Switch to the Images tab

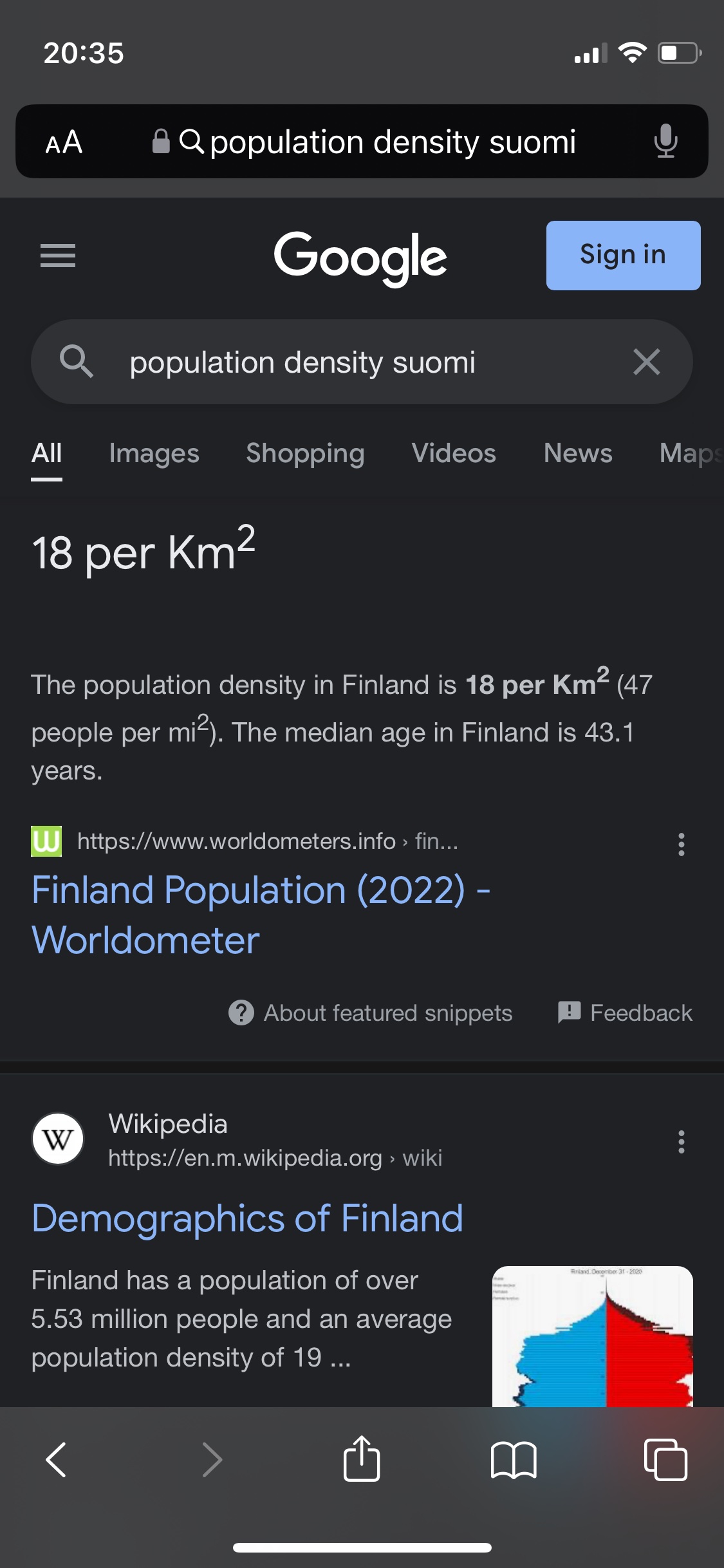(154, 454)
